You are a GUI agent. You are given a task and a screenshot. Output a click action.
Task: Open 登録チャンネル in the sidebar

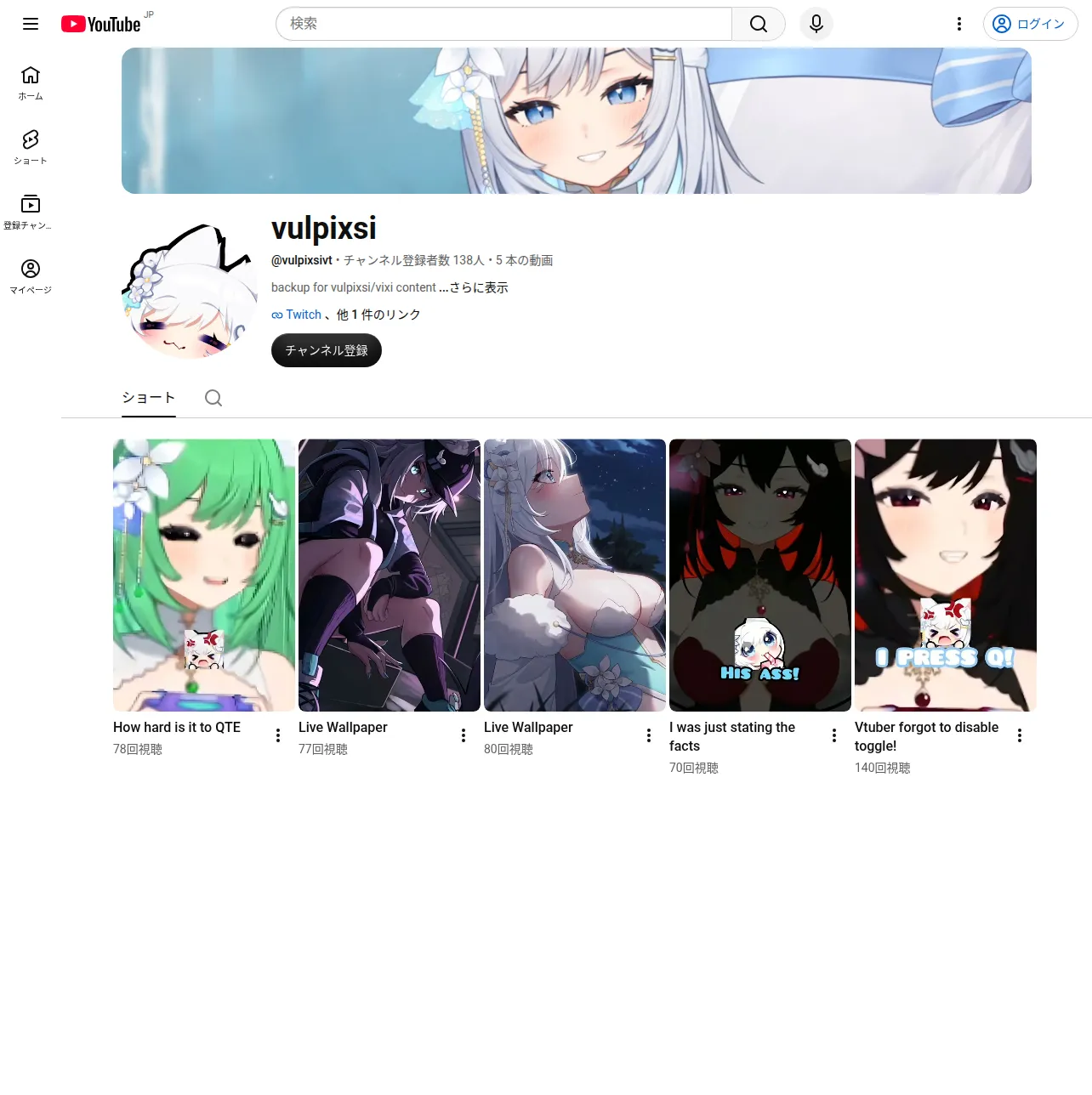tap(31, 213)
